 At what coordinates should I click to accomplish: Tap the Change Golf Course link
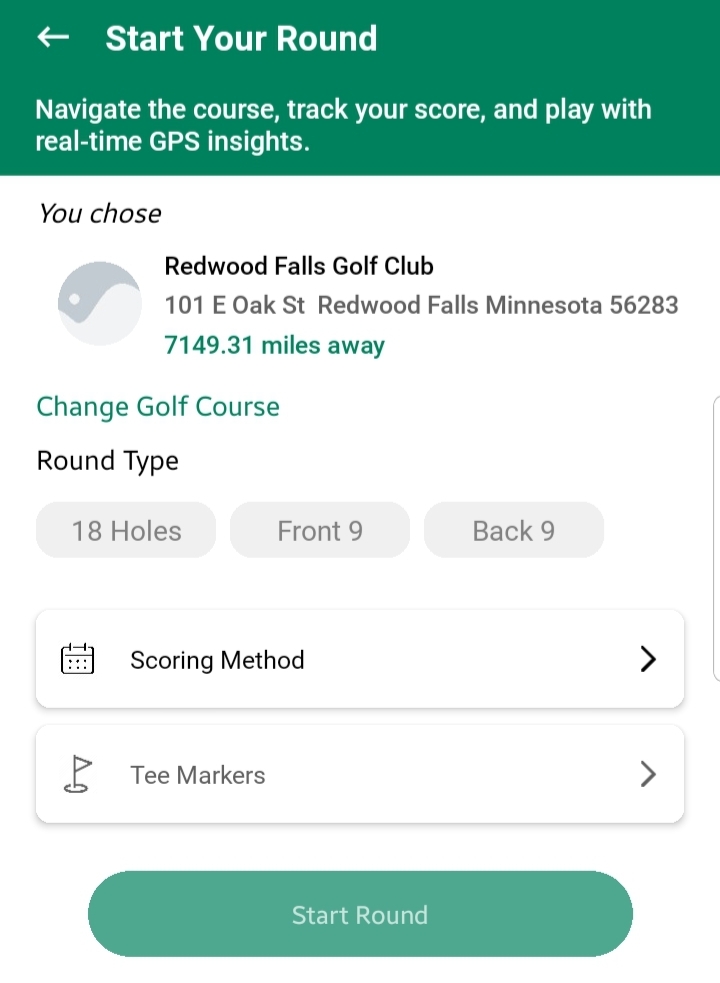[x=158, y=407]
